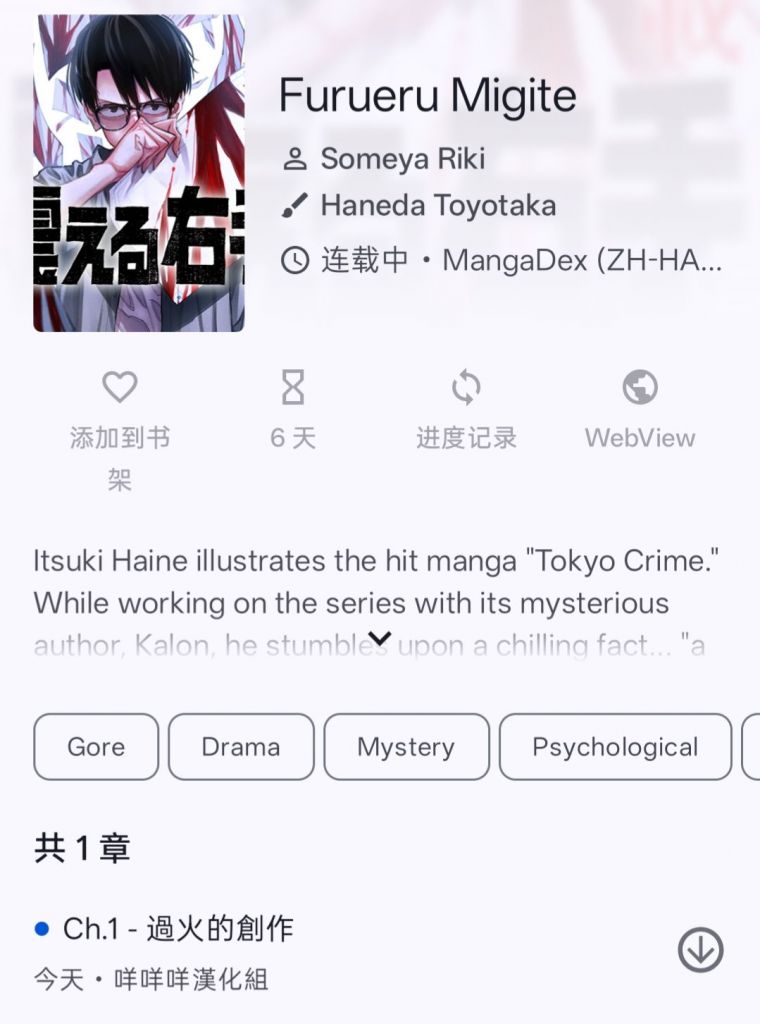
Task: Select the Drama genre chip
Action: (241, 746)
